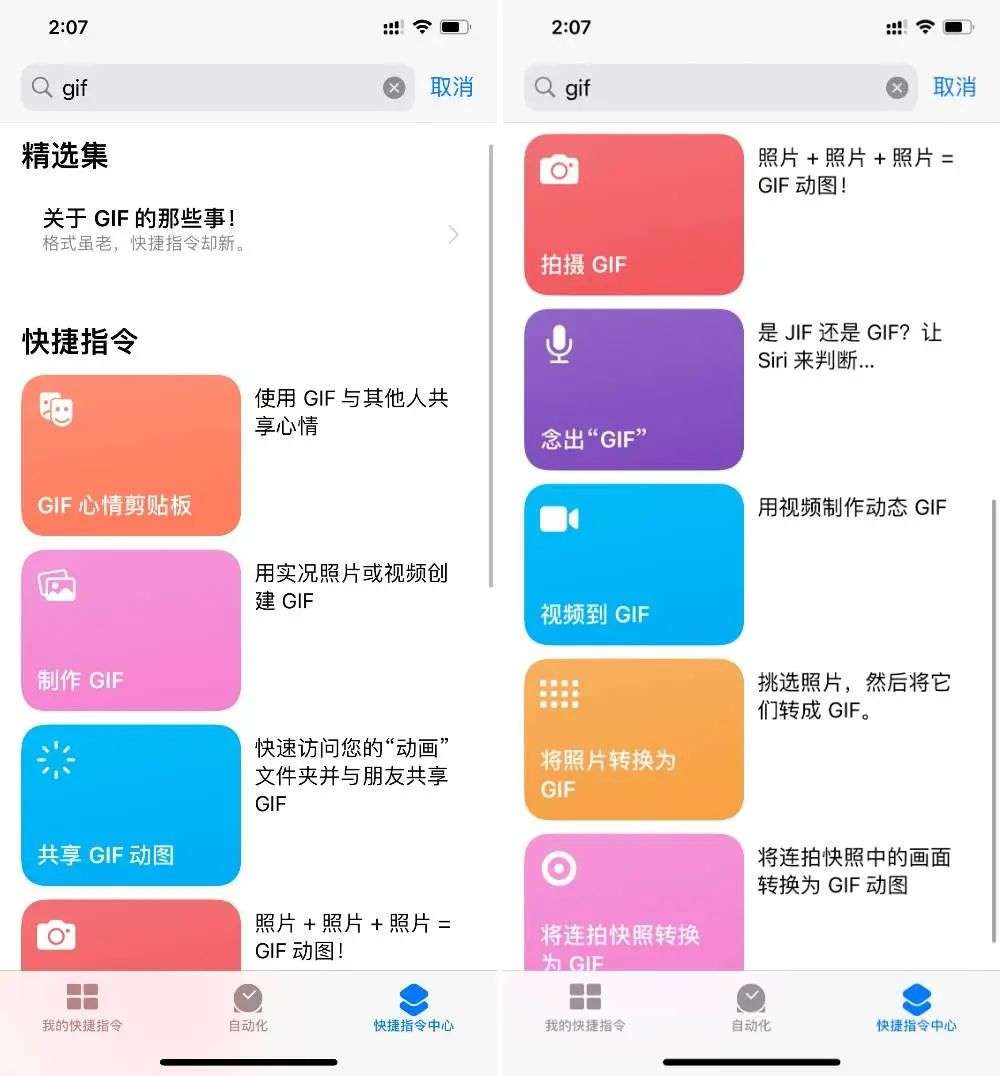
Task: Open the 念出“GIF” shortcut
Action: 634,389
